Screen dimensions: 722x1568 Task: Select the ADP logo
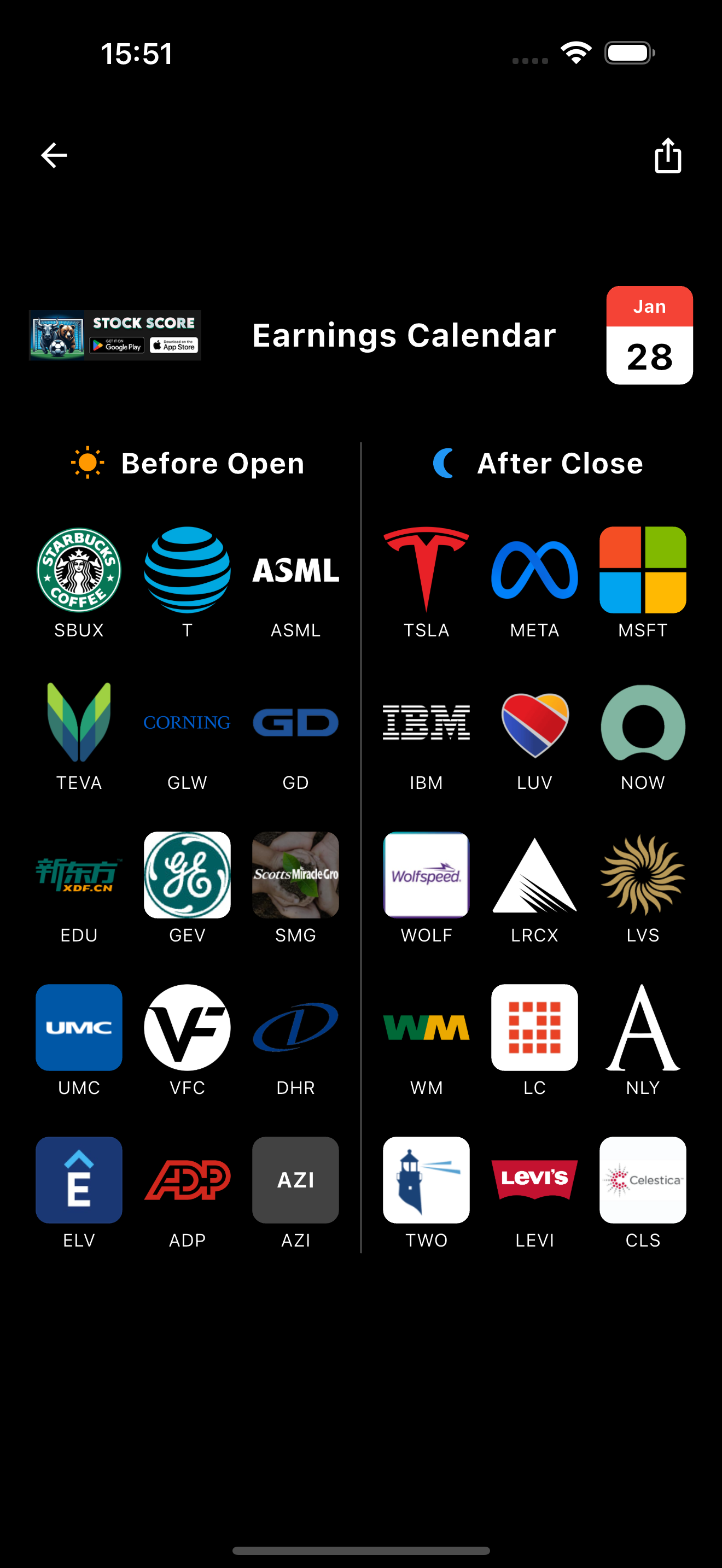(187, 1180)
